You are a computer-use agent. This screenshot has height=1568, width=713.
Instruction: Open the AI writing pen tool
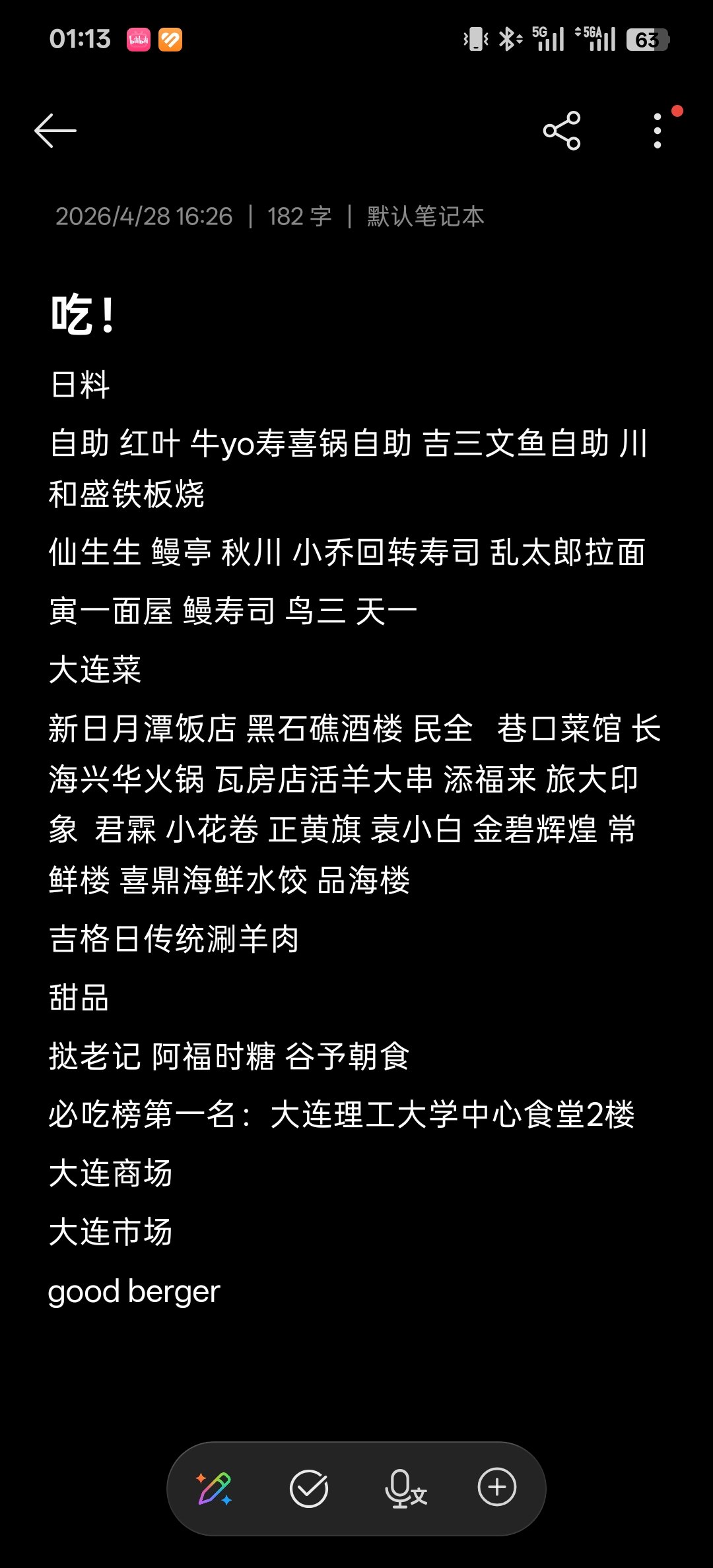[x=214, y=1489]
